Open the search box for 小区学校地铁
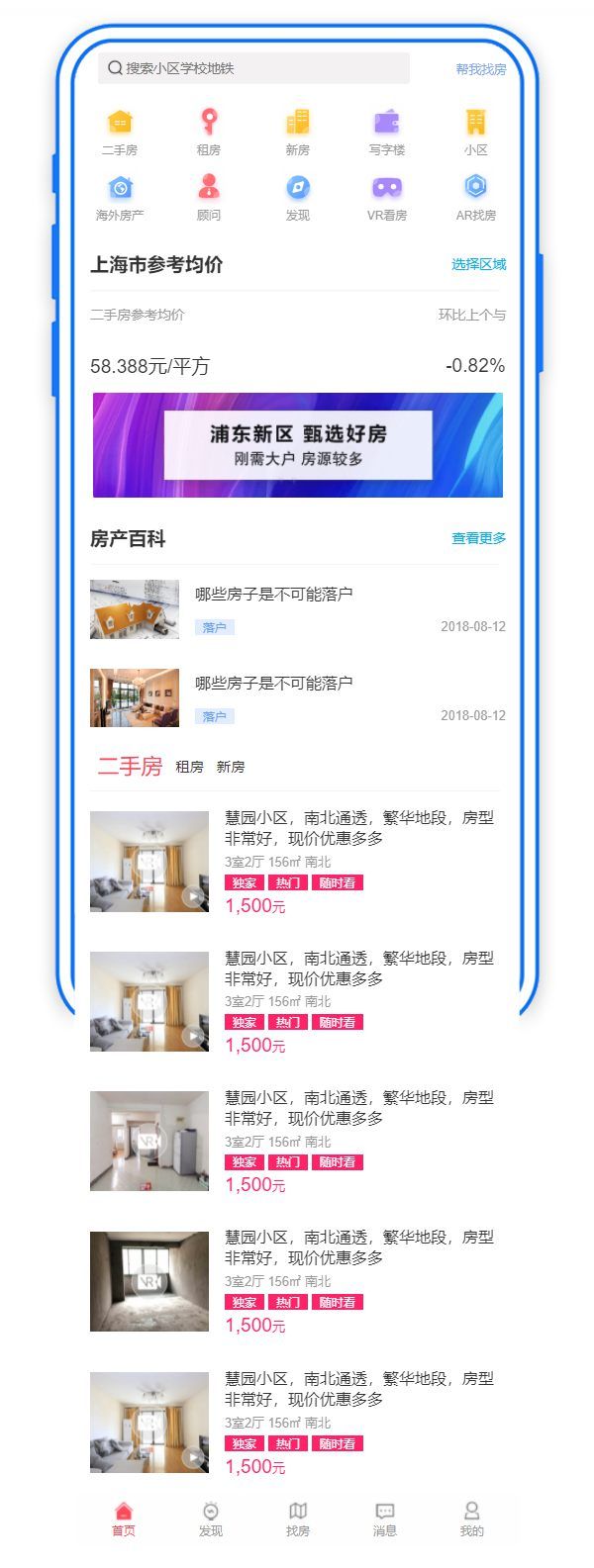Screen dimensions: 594x1568 coord(253,68)
